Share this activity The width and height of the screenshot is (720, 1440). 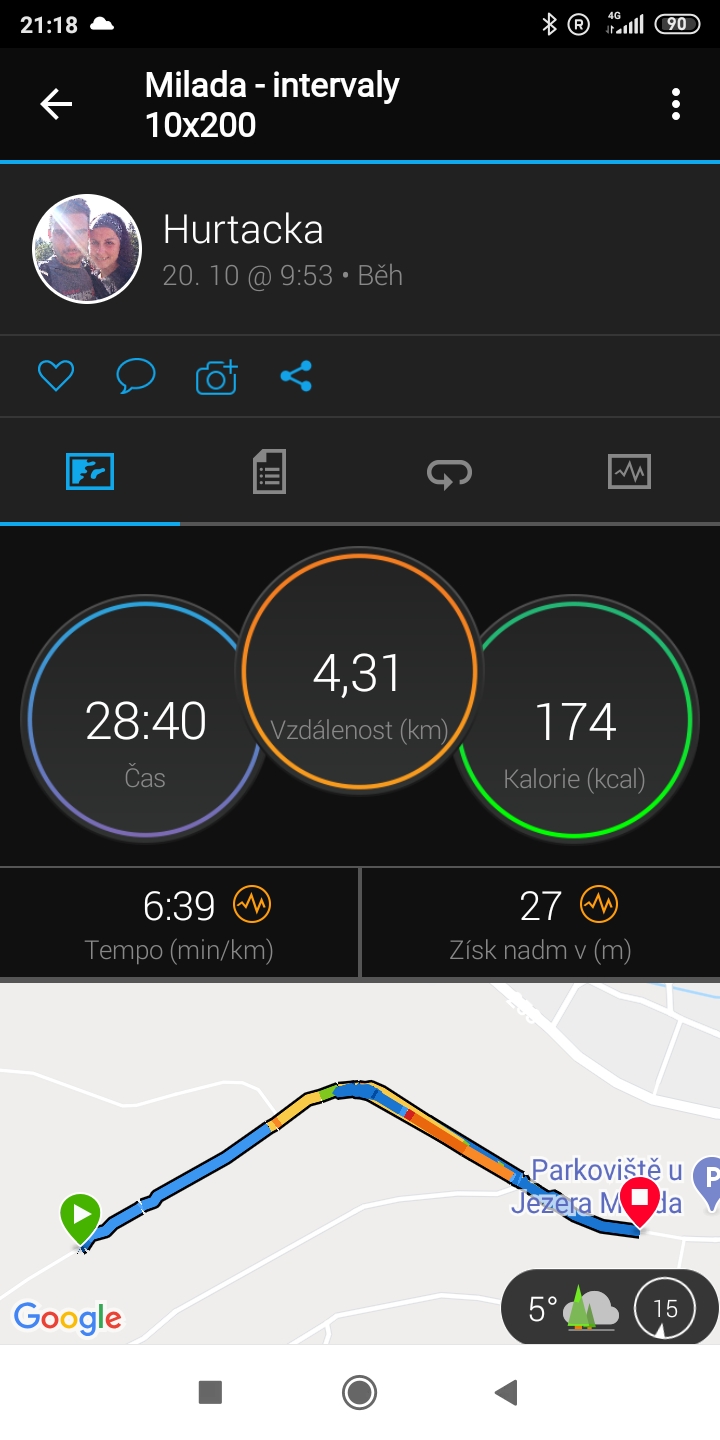tap(296, 376)
